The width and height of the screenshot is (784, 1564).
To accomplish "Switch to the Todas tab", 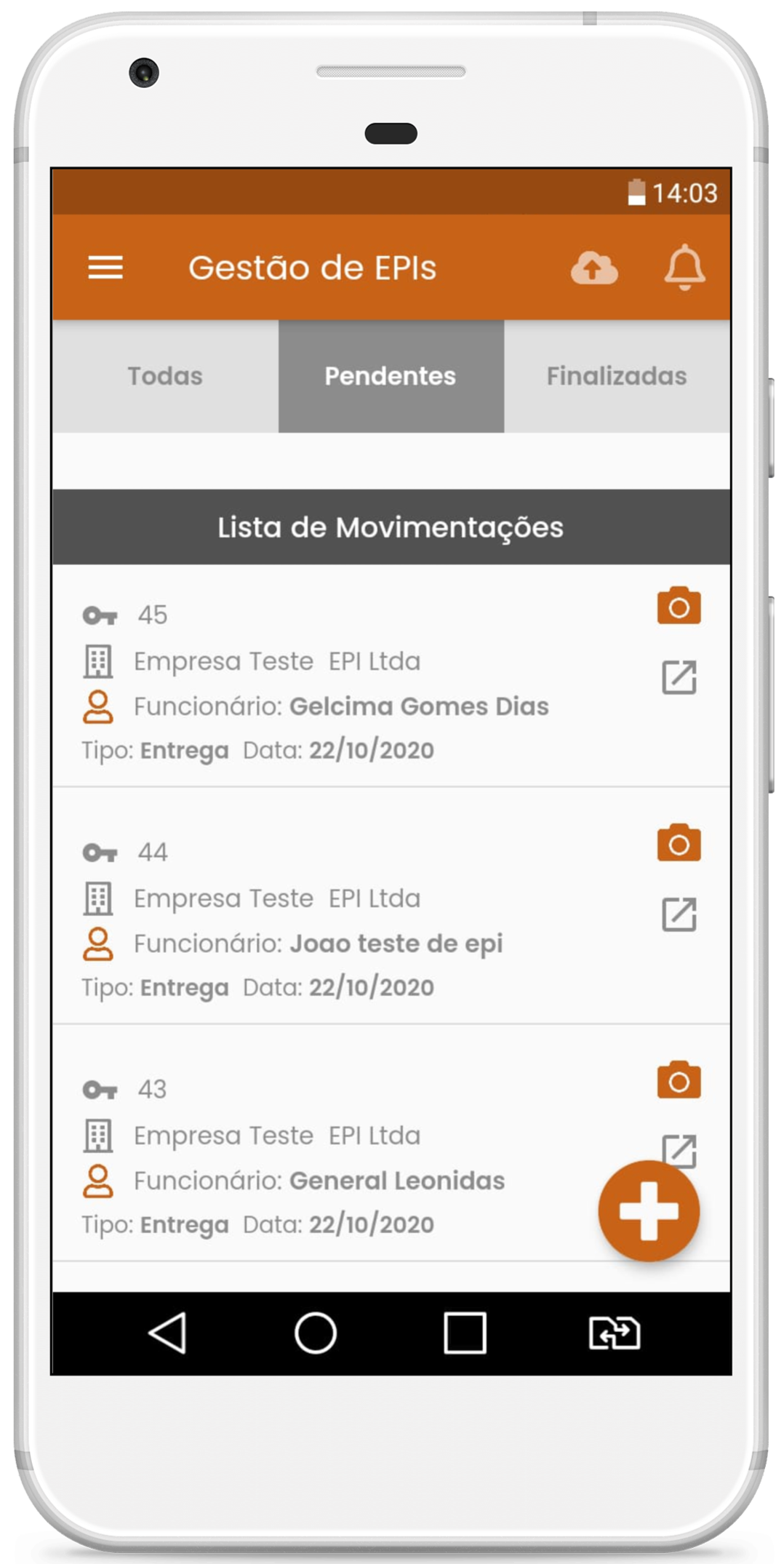I will tap(165, 376).
